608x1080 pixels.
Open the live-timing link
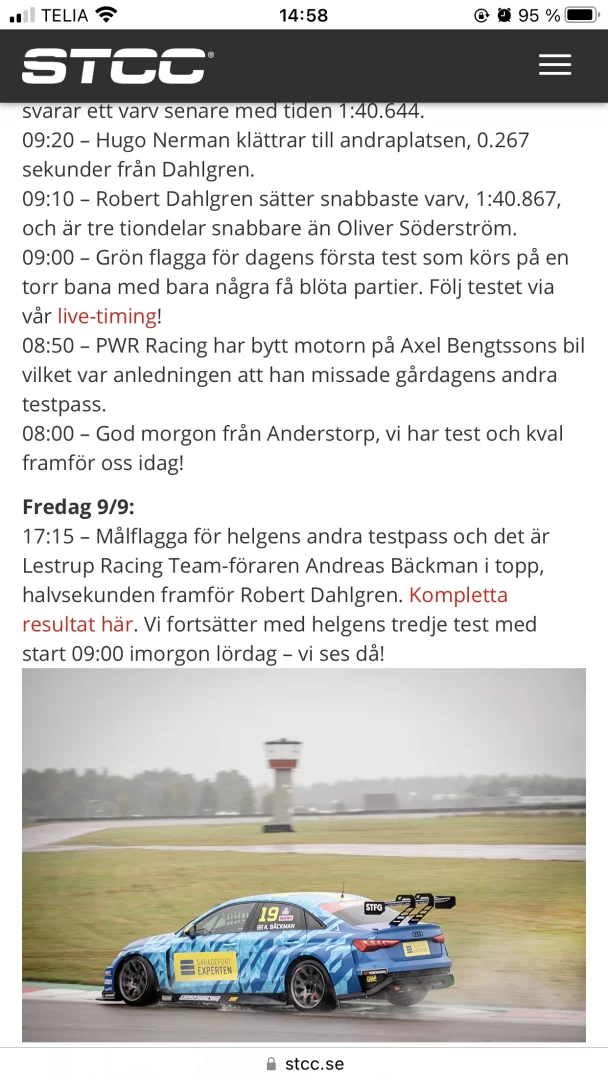pyautogui.click(x=106, y=317)
